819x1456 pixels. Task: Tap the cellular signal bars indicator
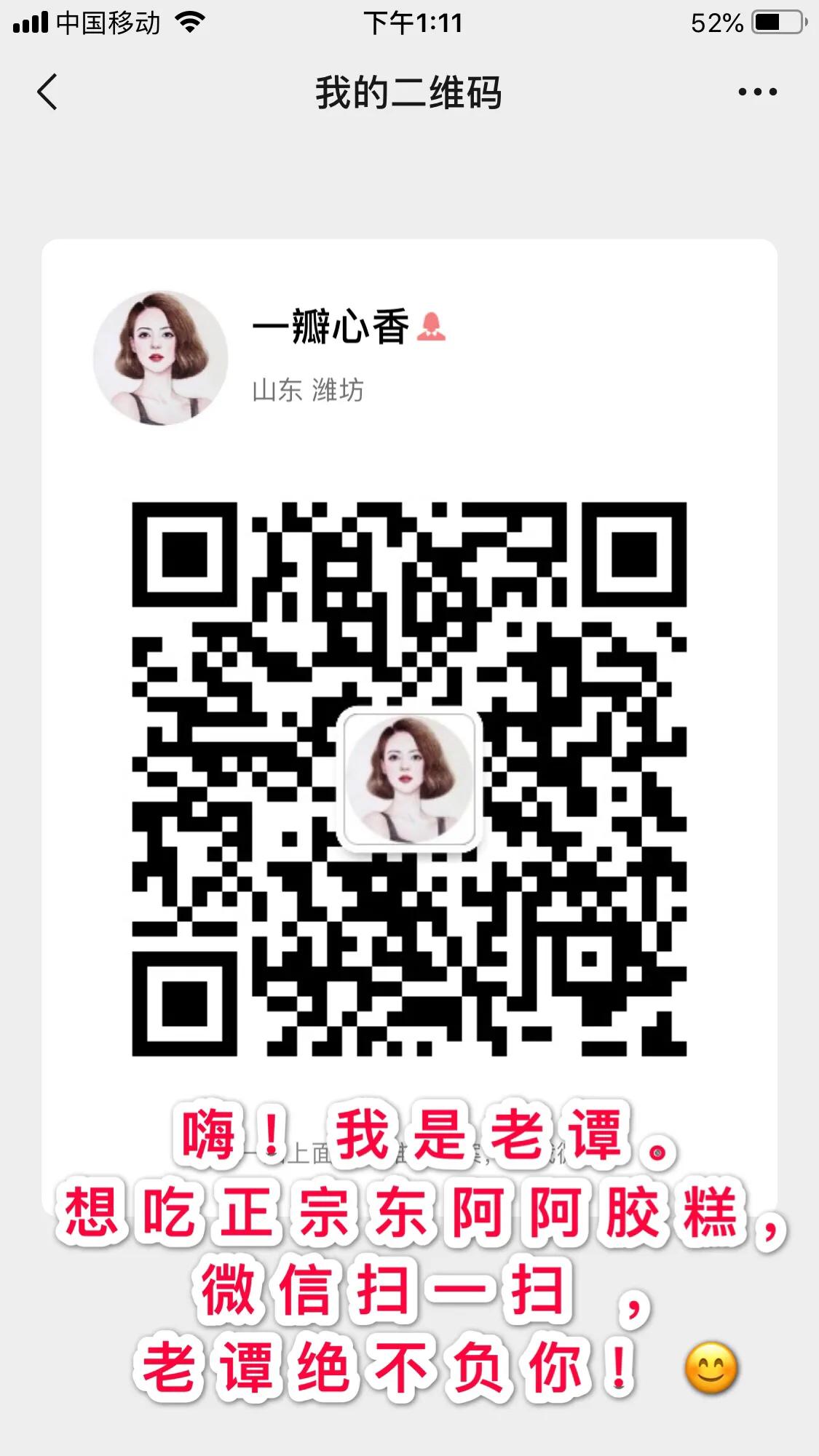pos(32,22)
